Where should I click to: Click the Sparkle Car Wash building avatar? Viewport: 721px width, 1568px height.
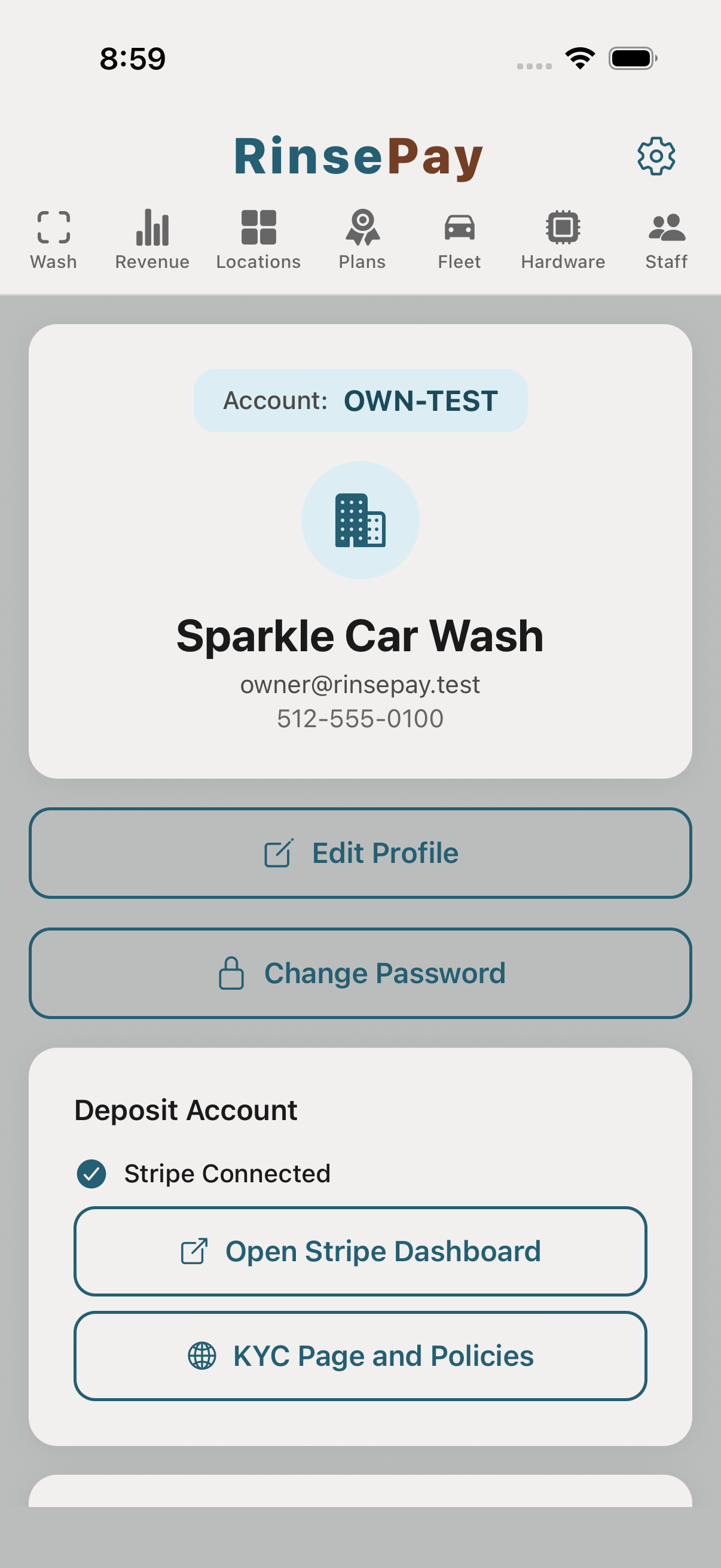pyautogui.click(x=360, y=519)
